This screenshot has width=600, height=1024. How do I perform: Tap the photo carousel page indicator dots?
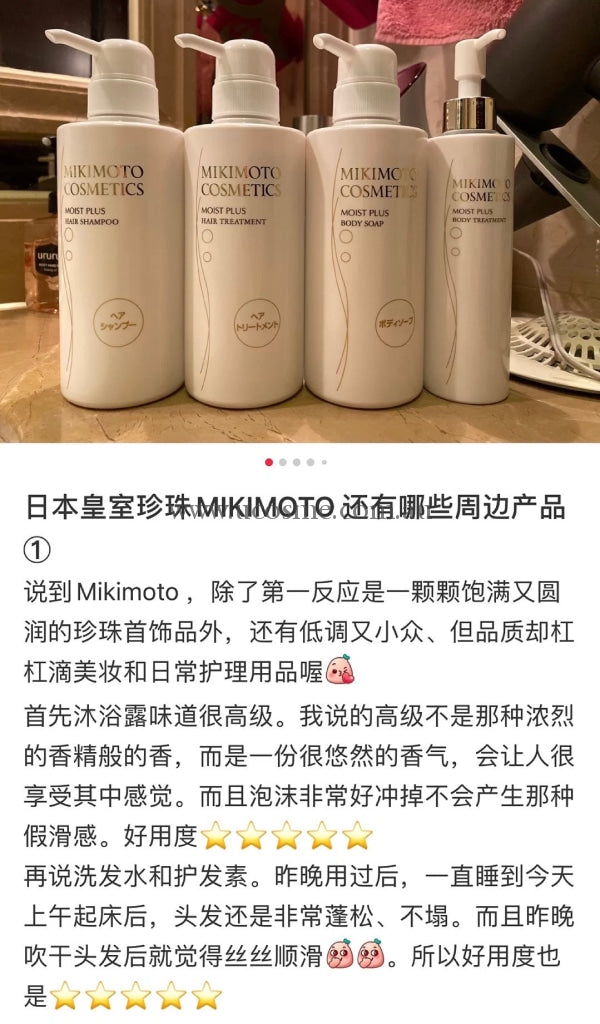point(296,462)
